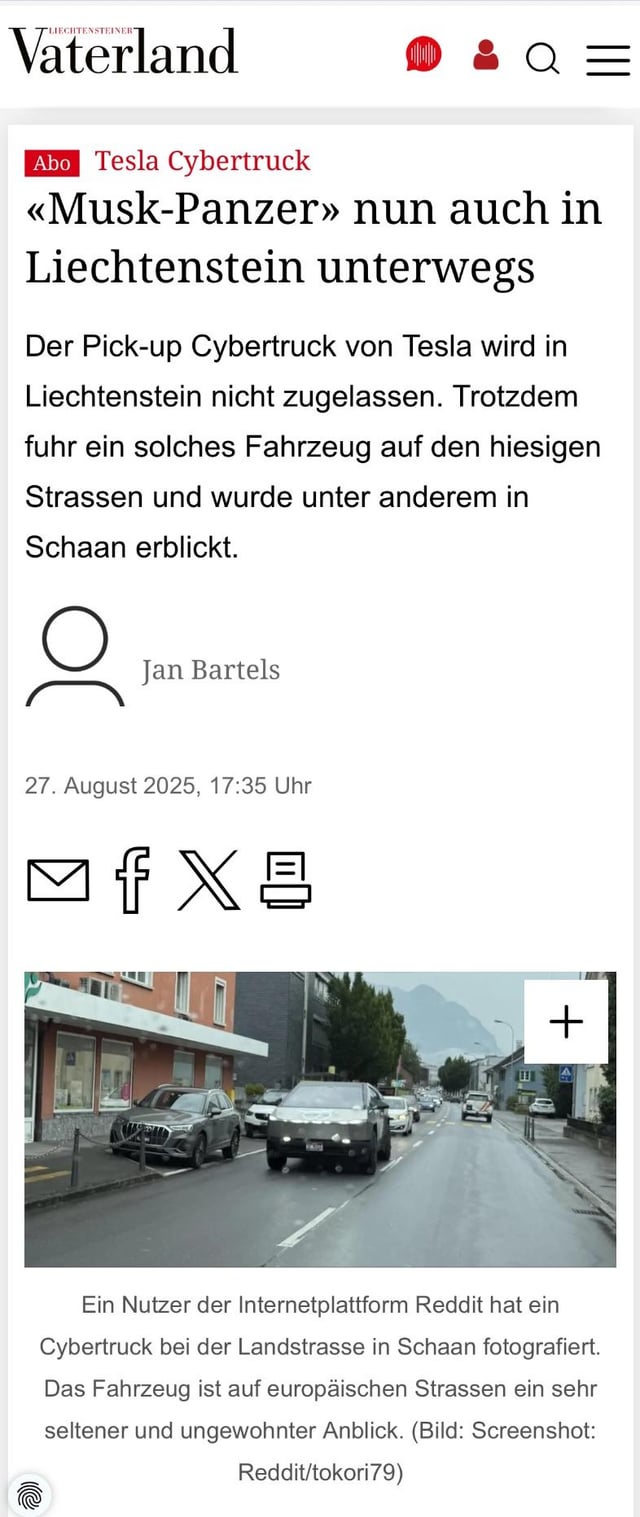Open the red audio/podcast icon
Screen dimensions: 640x1517
[x=423, y=55]
